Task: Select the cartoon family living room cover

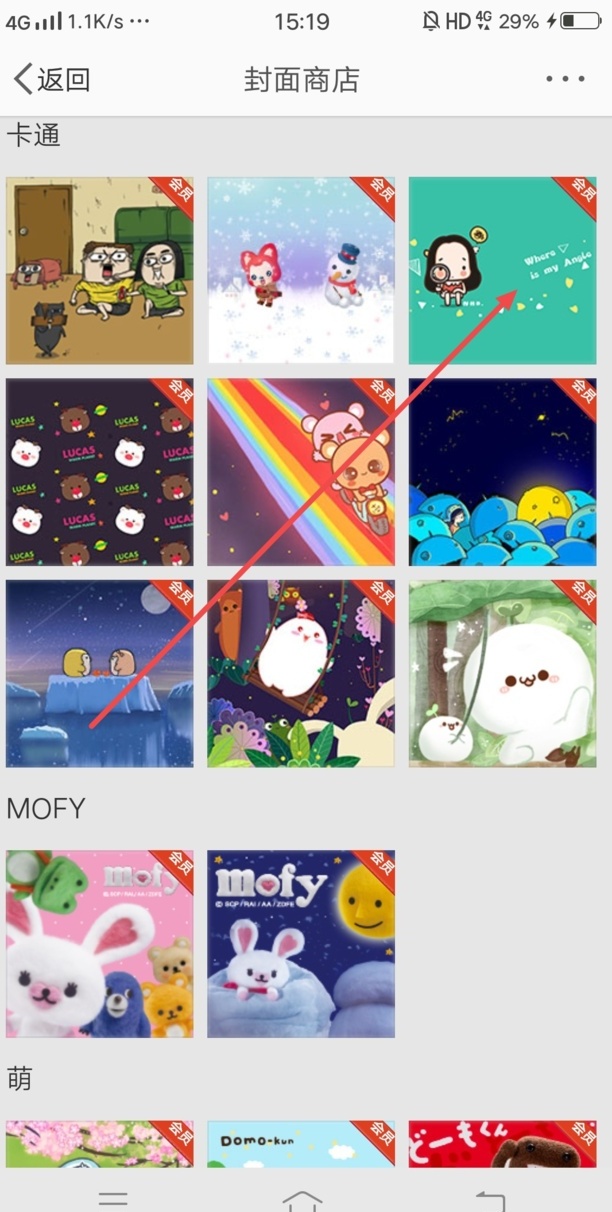Action: pyautogui.click(x=100, y=270)
